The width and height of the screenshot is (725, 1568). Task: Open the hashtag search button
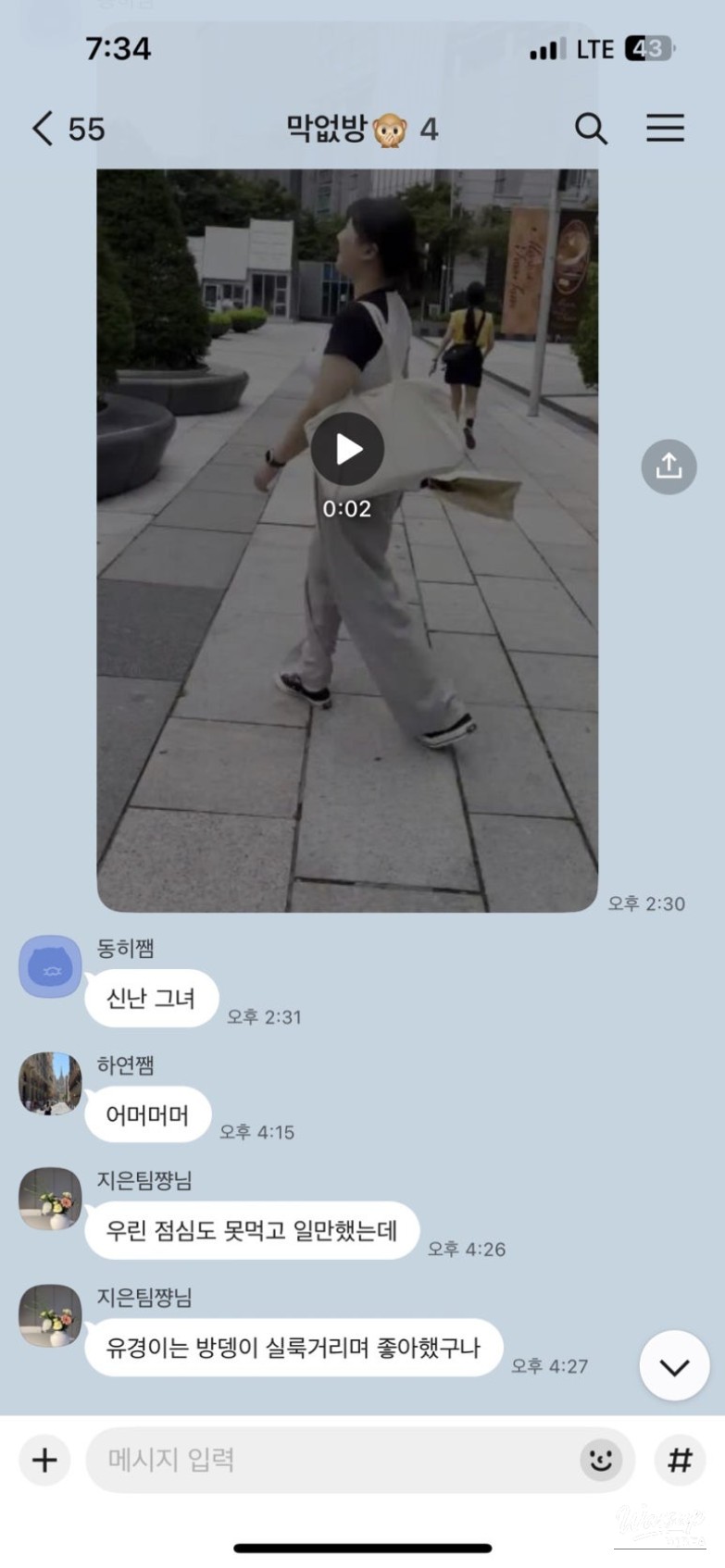tap(680, 1460)
